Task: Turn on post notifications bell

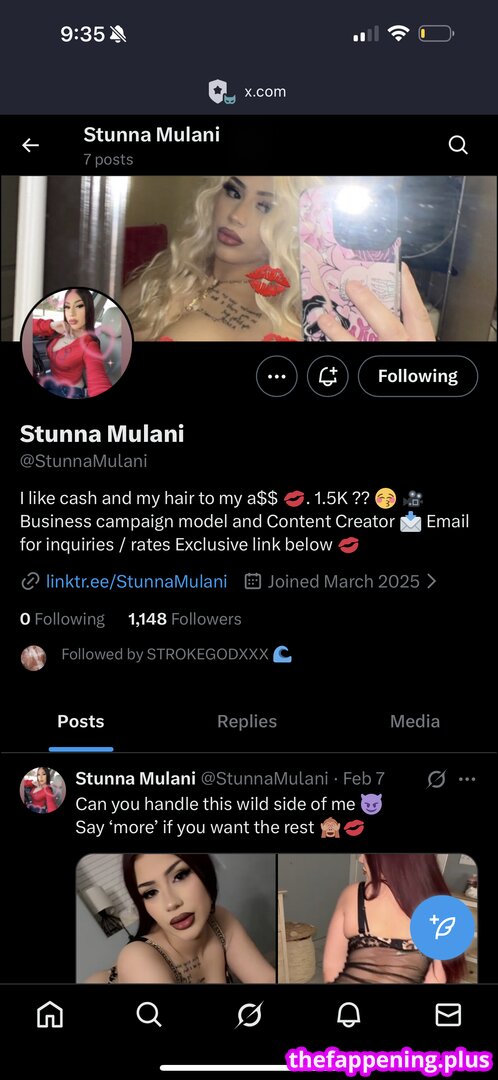Action: 328,376
